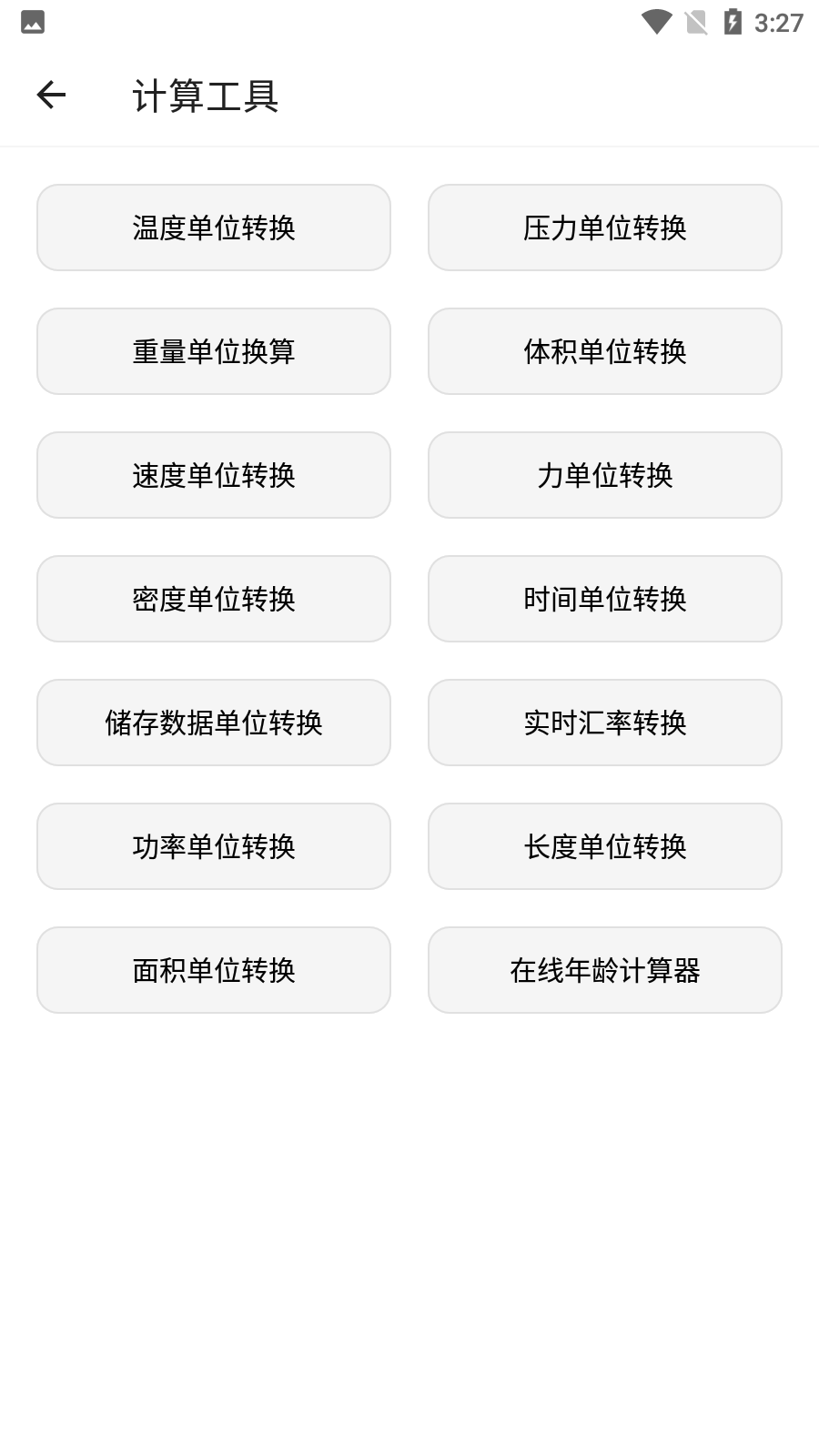Open 体积单位转换 (volume converter)
Image resolution: width=819 pixels, height=1456 pixels.
pos(604,351)
